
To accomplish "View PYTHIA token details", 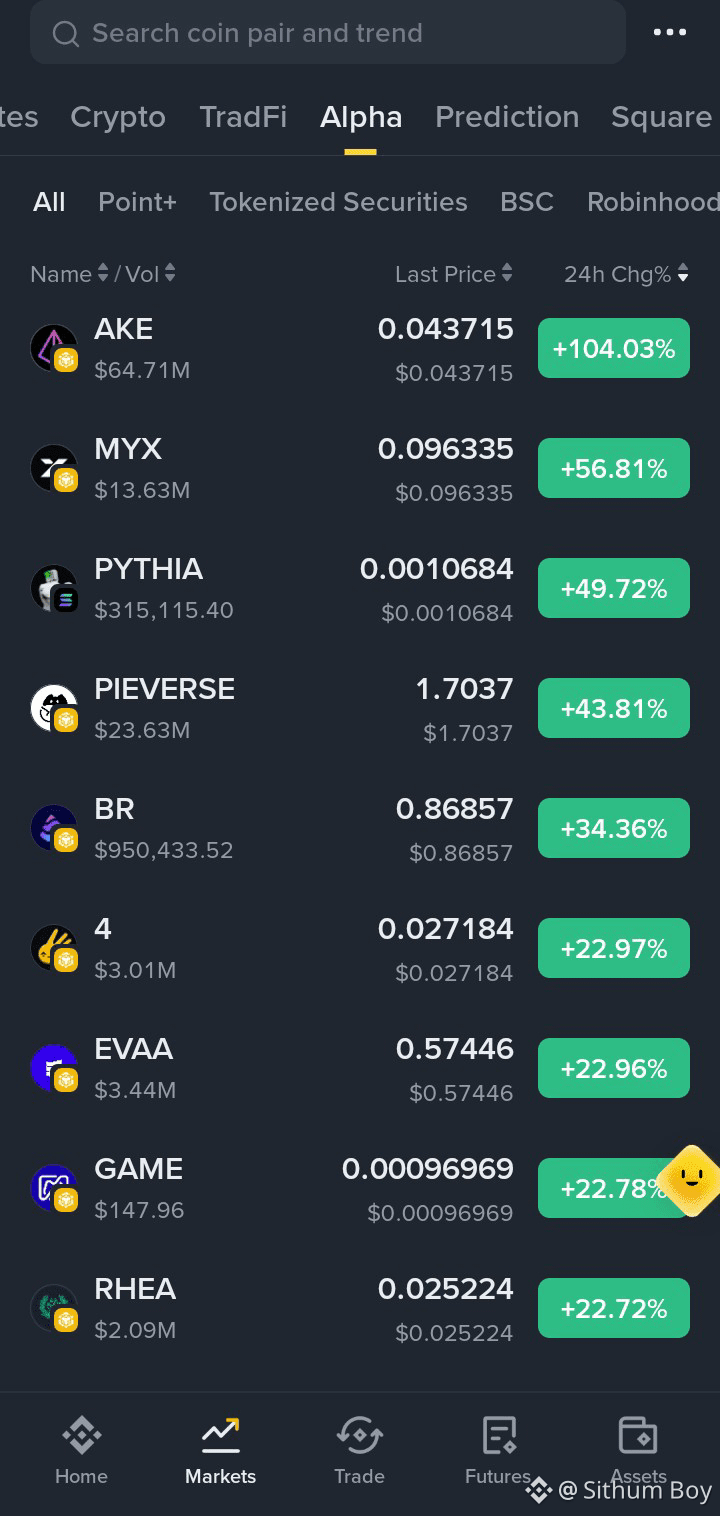I will 360,589.
